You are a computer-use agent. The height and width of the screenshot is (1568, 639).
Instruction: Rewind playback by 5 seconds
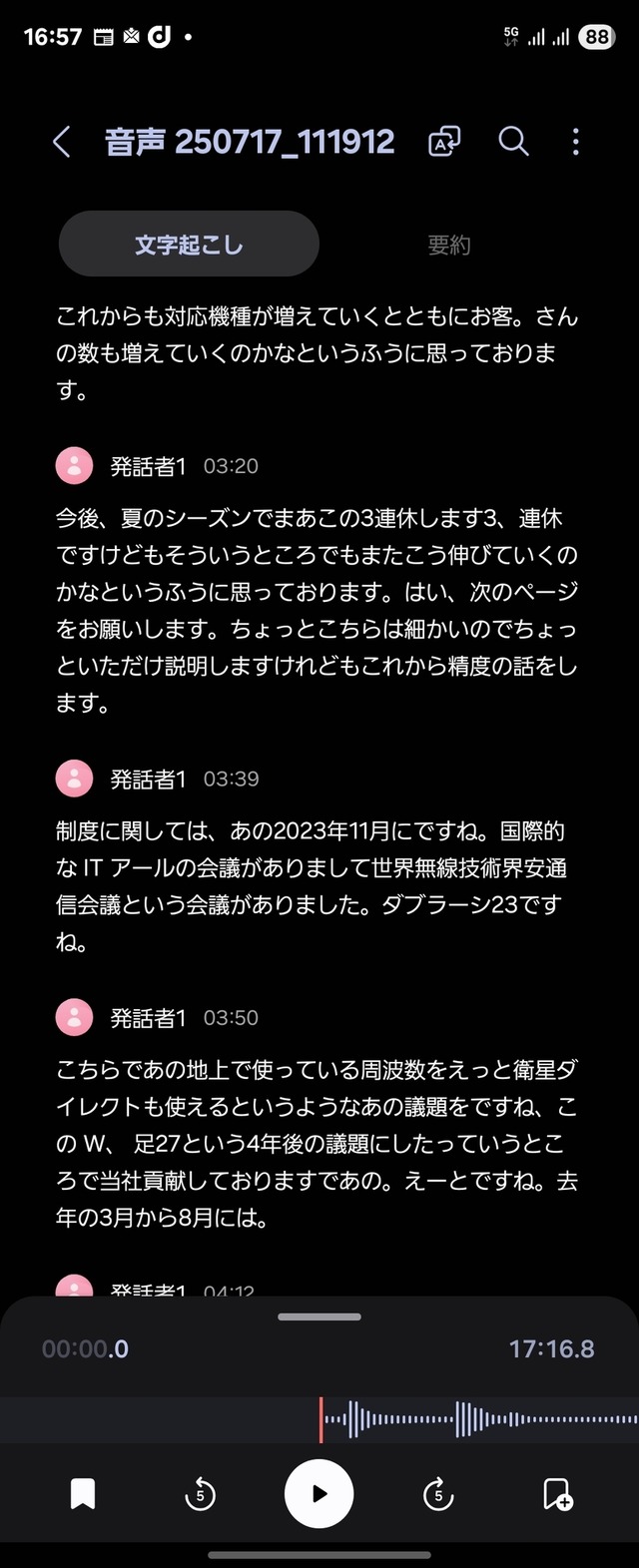(x=201, y=1494)
